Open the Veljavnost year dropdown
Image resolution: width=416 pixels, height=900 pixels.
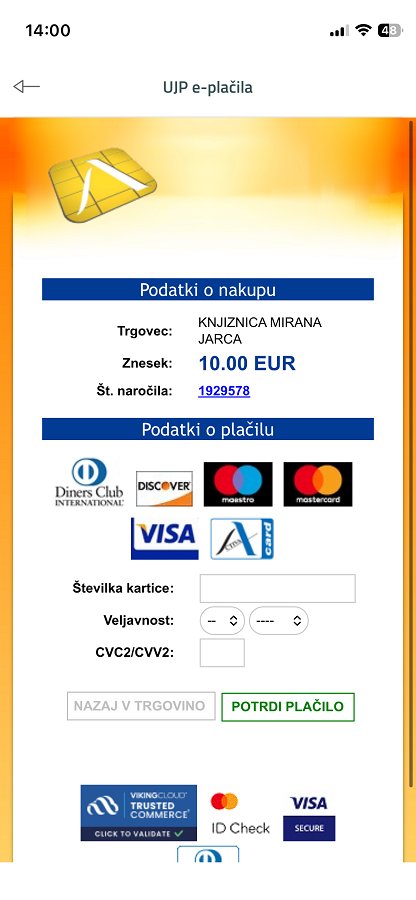tap(279, 620)
